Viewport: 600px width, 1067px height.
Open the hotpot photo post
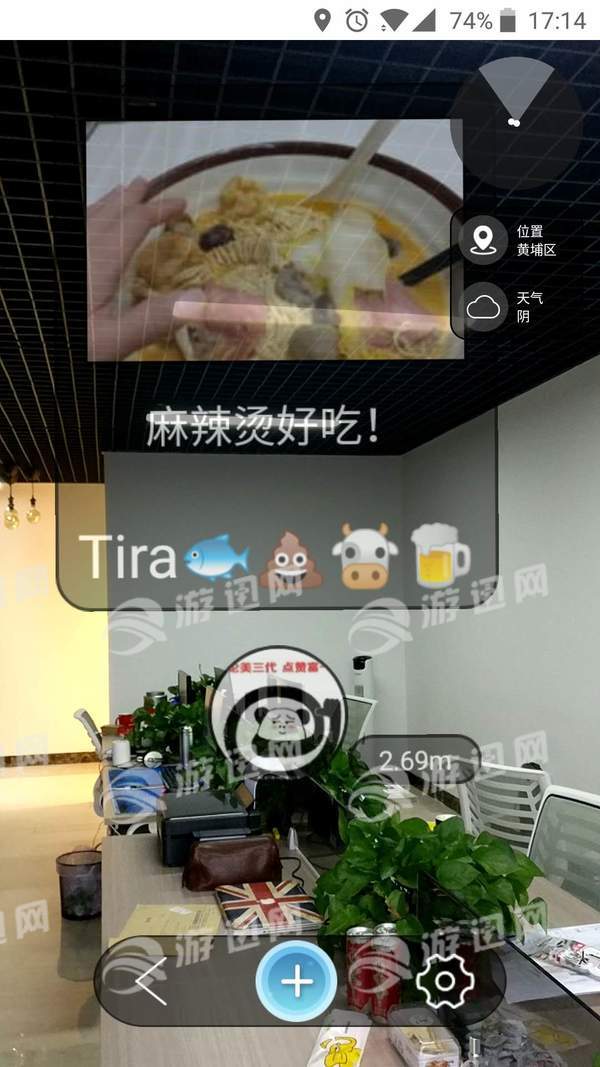click(275, 240)
